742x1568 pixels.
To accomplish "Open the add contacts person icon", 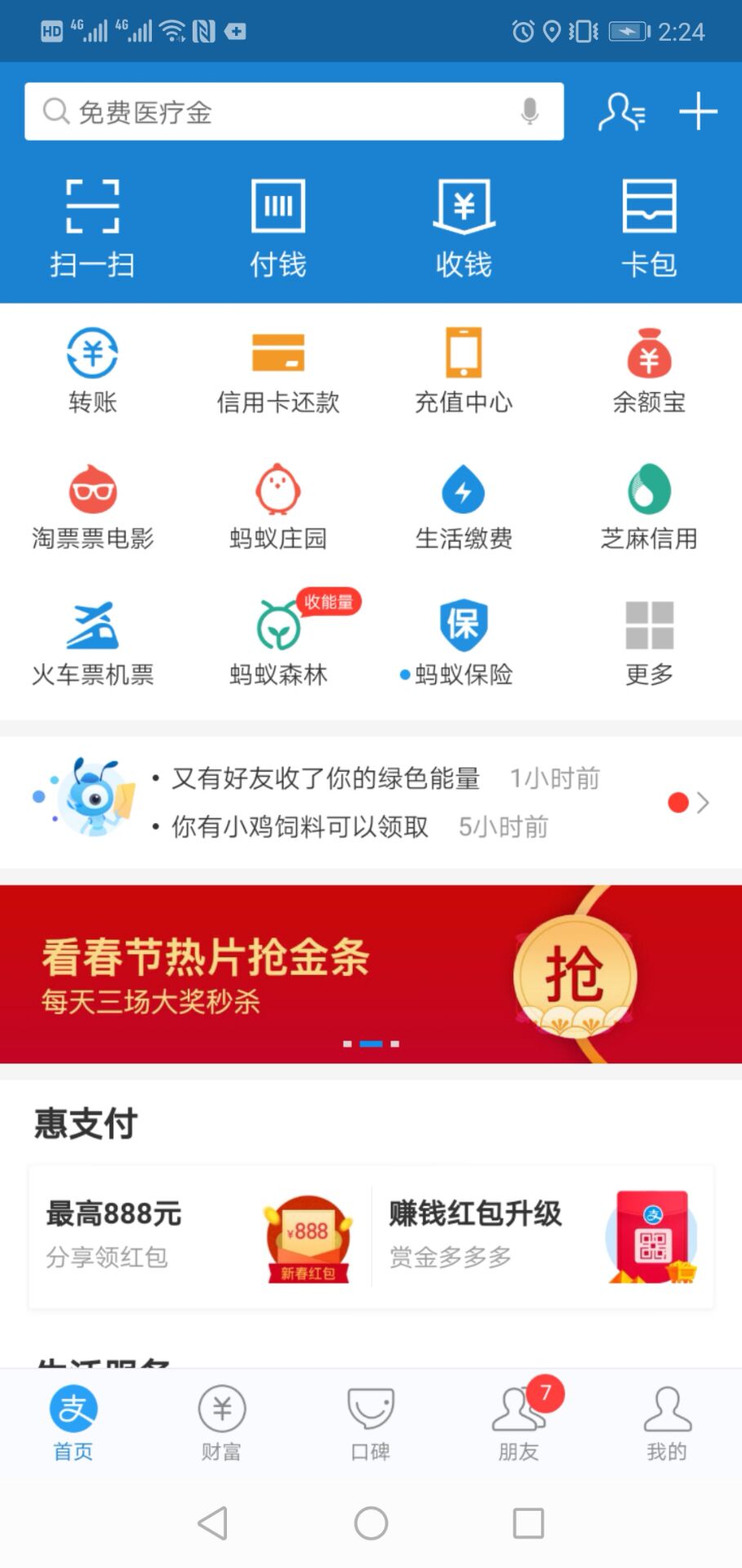I will coord(622,112).
